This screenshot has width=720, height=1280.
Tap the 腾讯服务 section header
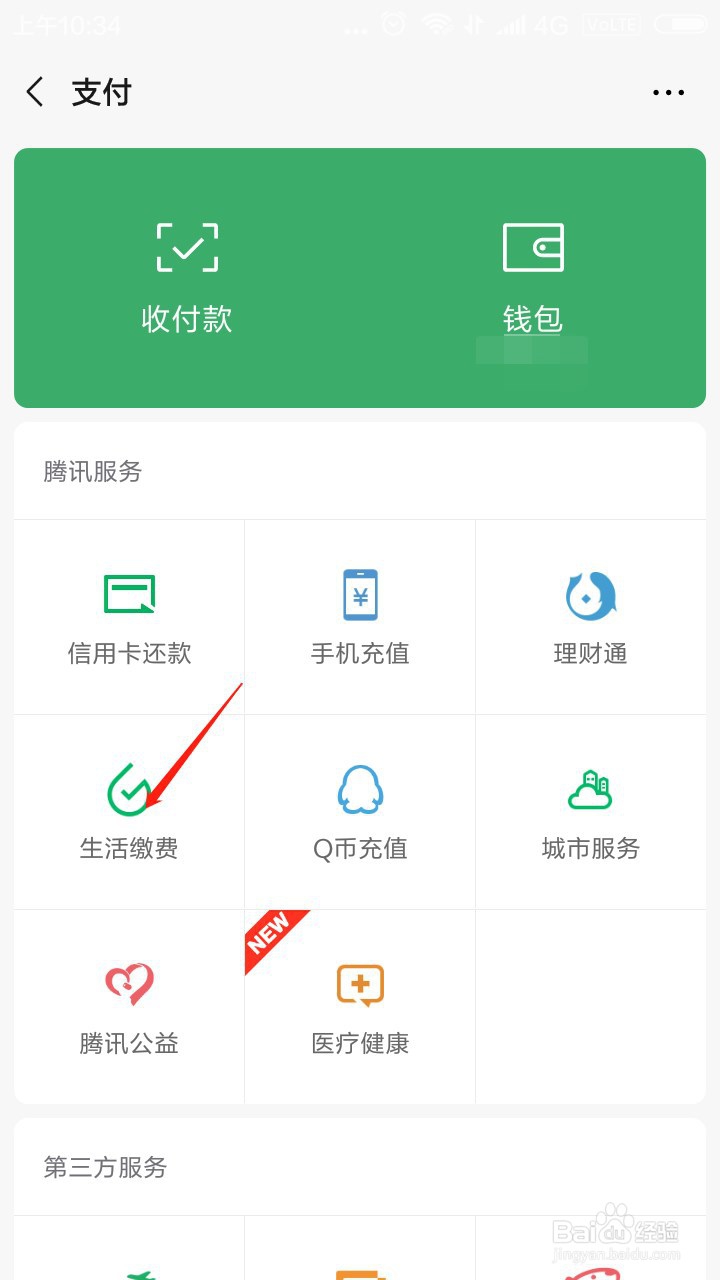91,471
